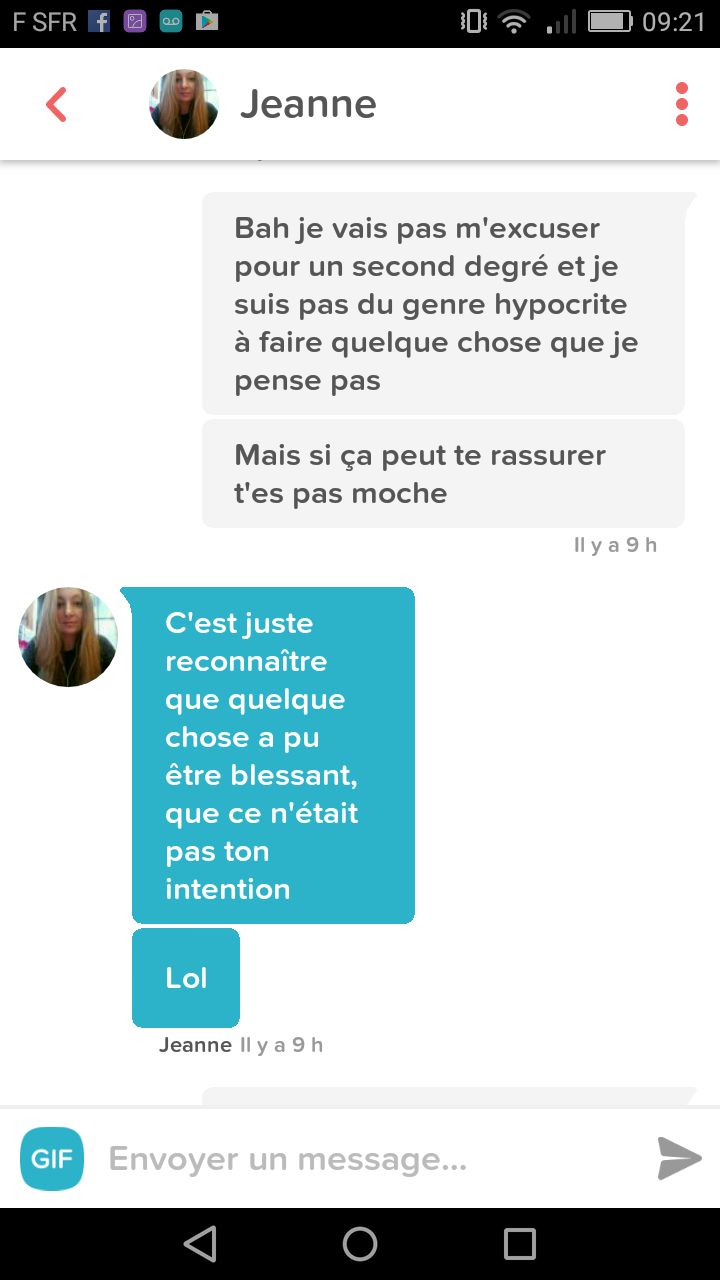Tap the system home button
720x1280 pixels.
(360, 1244)
